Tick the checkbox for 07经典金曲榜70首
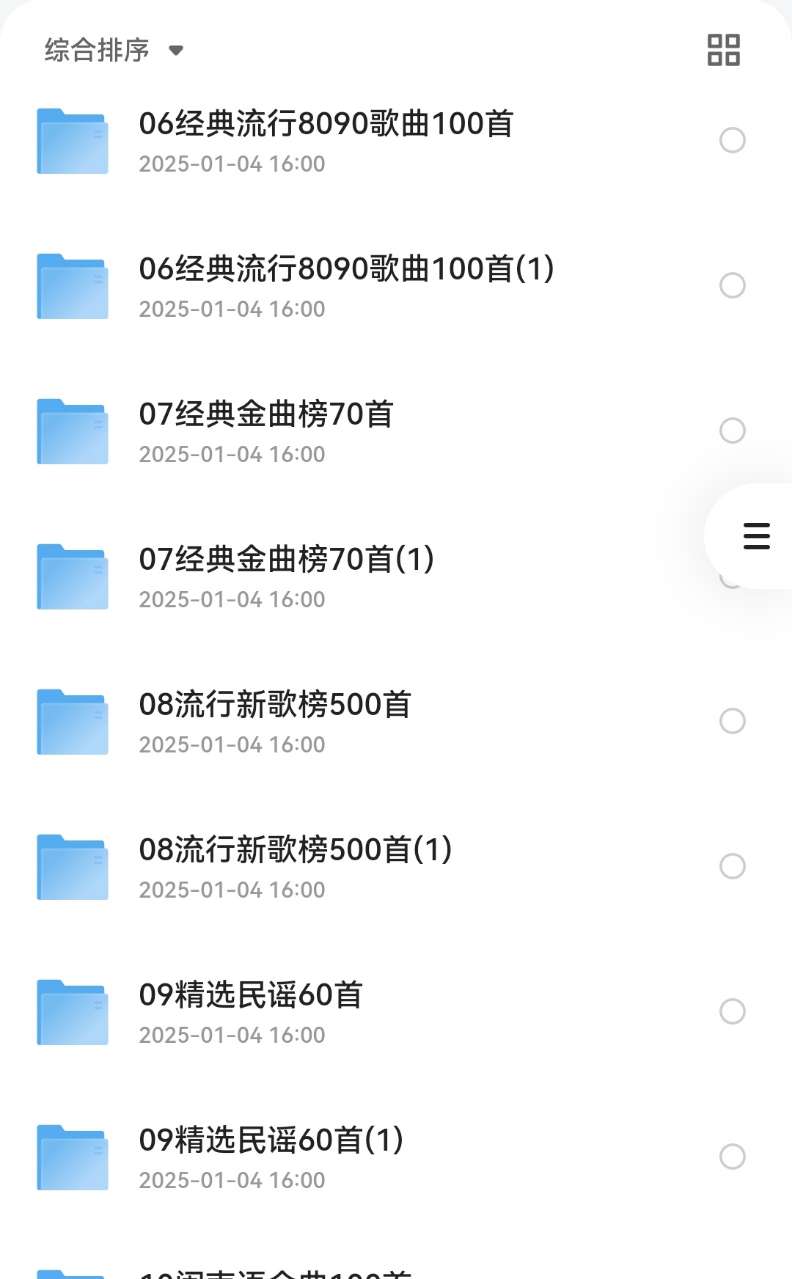The height and width of the screenshot is (1279, 792). tap(732, 431)
